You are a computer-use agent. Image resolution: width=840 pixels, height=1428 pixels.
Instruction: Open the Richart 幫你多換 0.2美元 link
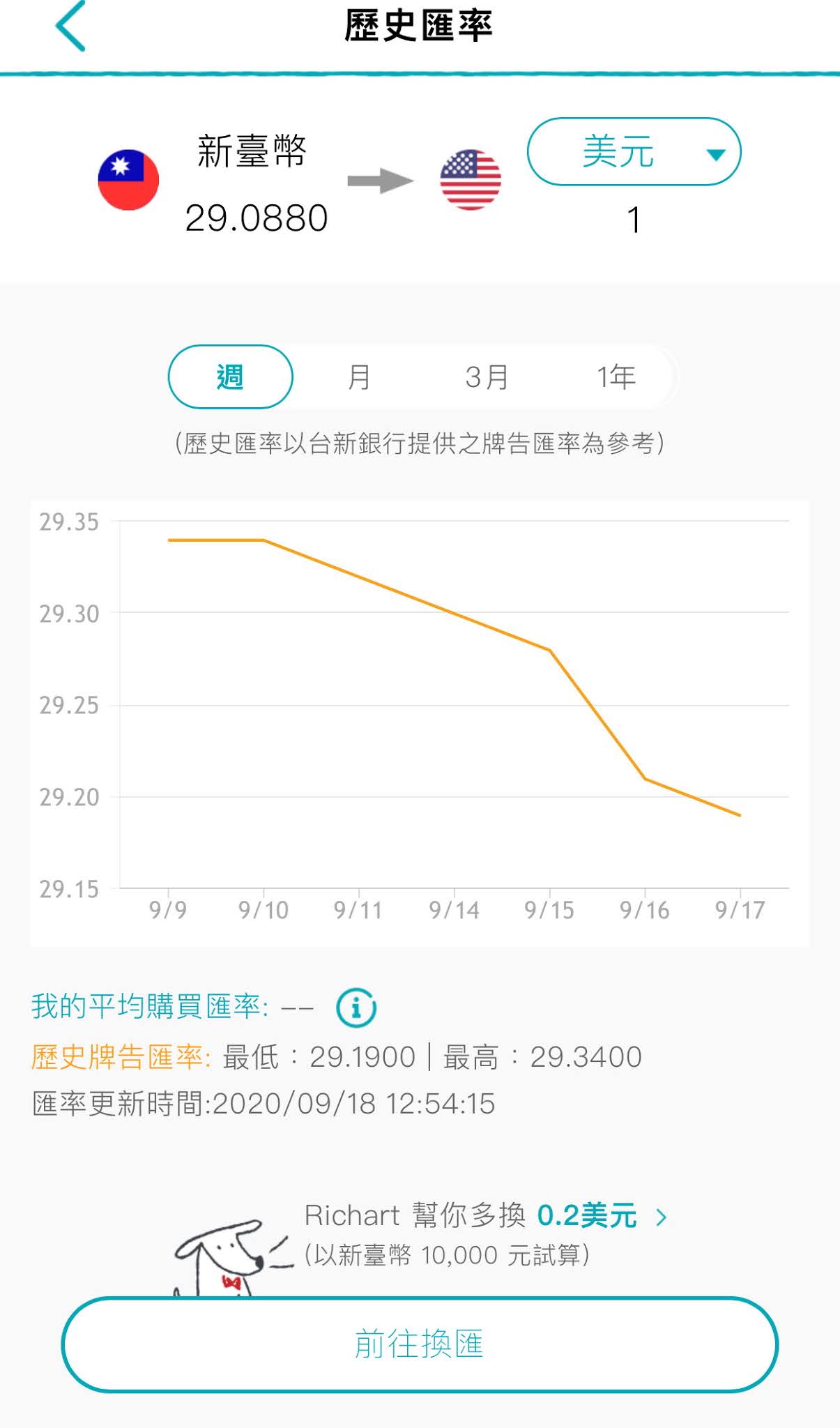pos(486,1216)
